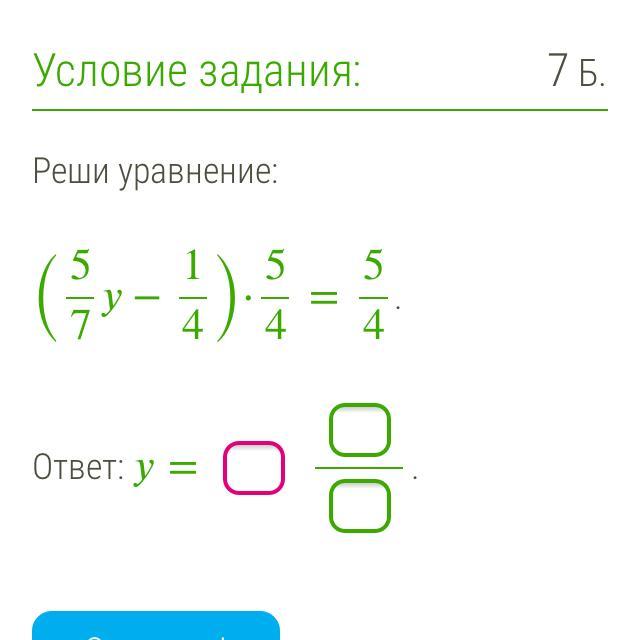
Task: Tap the whole number answer box
Action: tap(253, 468)
